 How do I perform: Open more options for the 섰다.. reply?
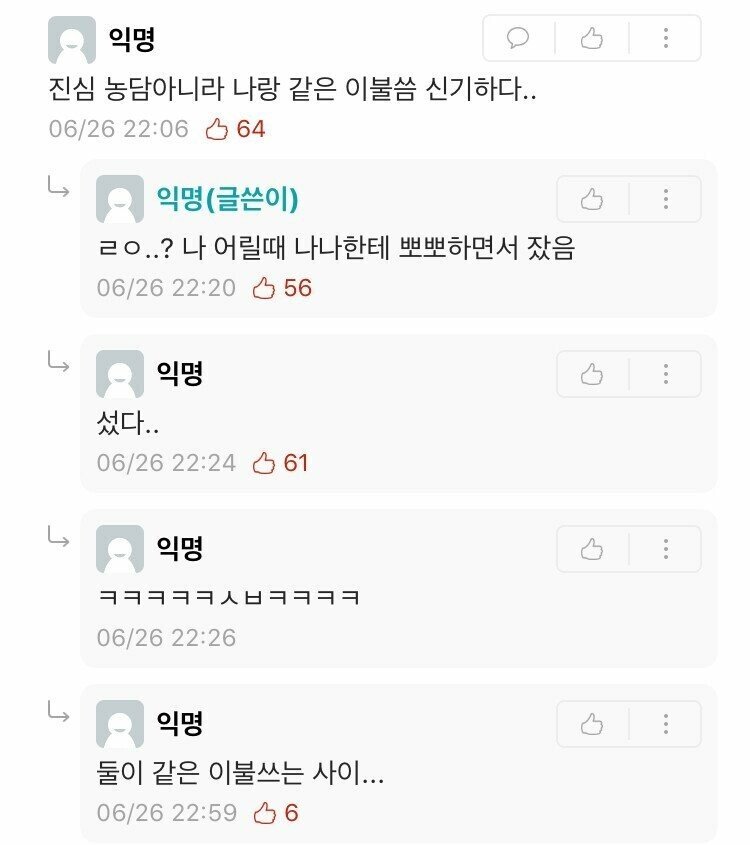point(665,374)
